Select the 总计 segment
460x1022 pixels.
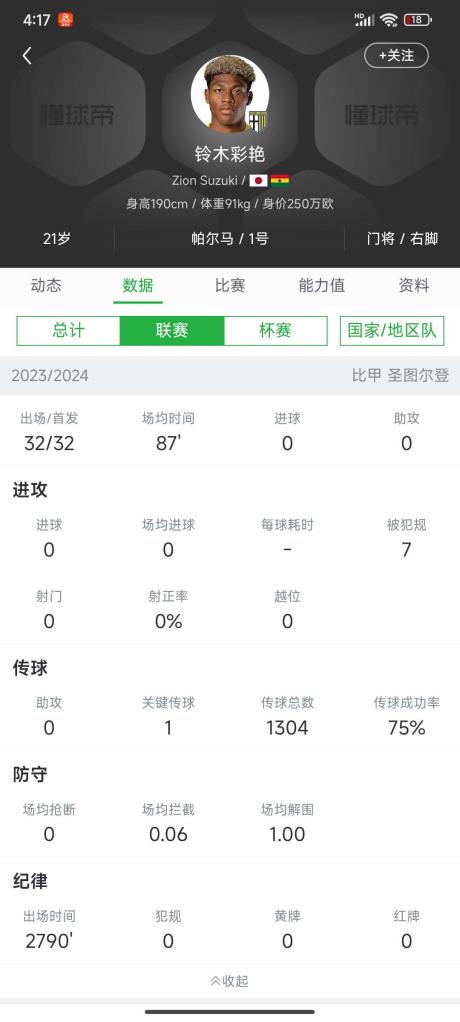point(68,331)
